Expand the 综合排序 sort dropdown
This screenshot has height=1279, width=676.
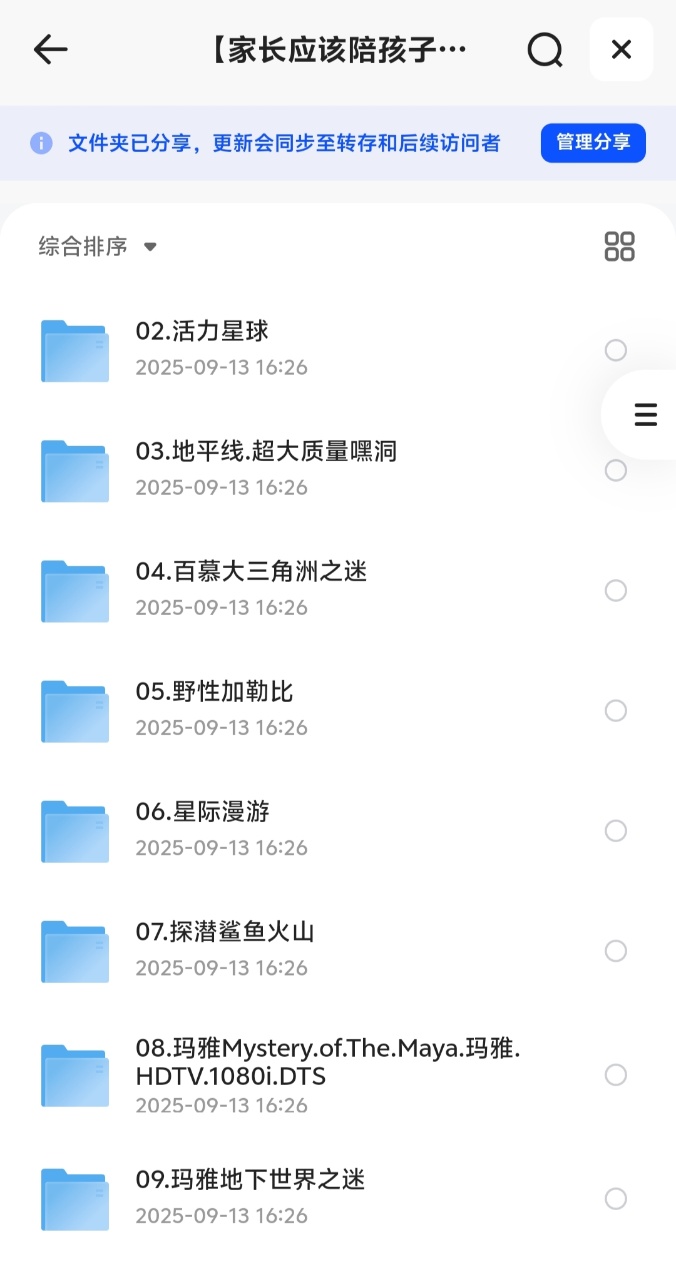click(x=98, y=246)
